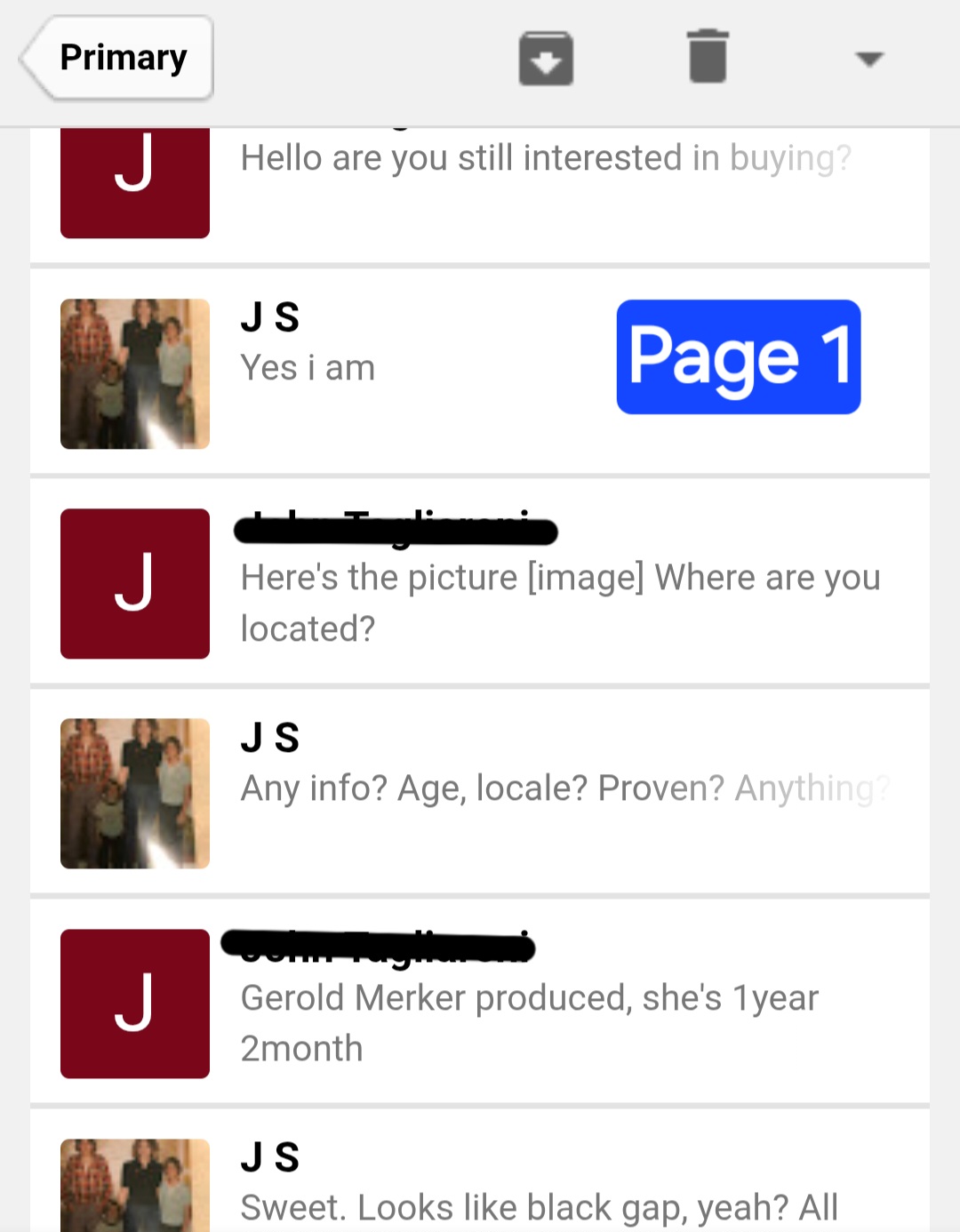
Task: Expand J S message 'Sweet. Looks like black gap'
Action: click(480, 1171)
